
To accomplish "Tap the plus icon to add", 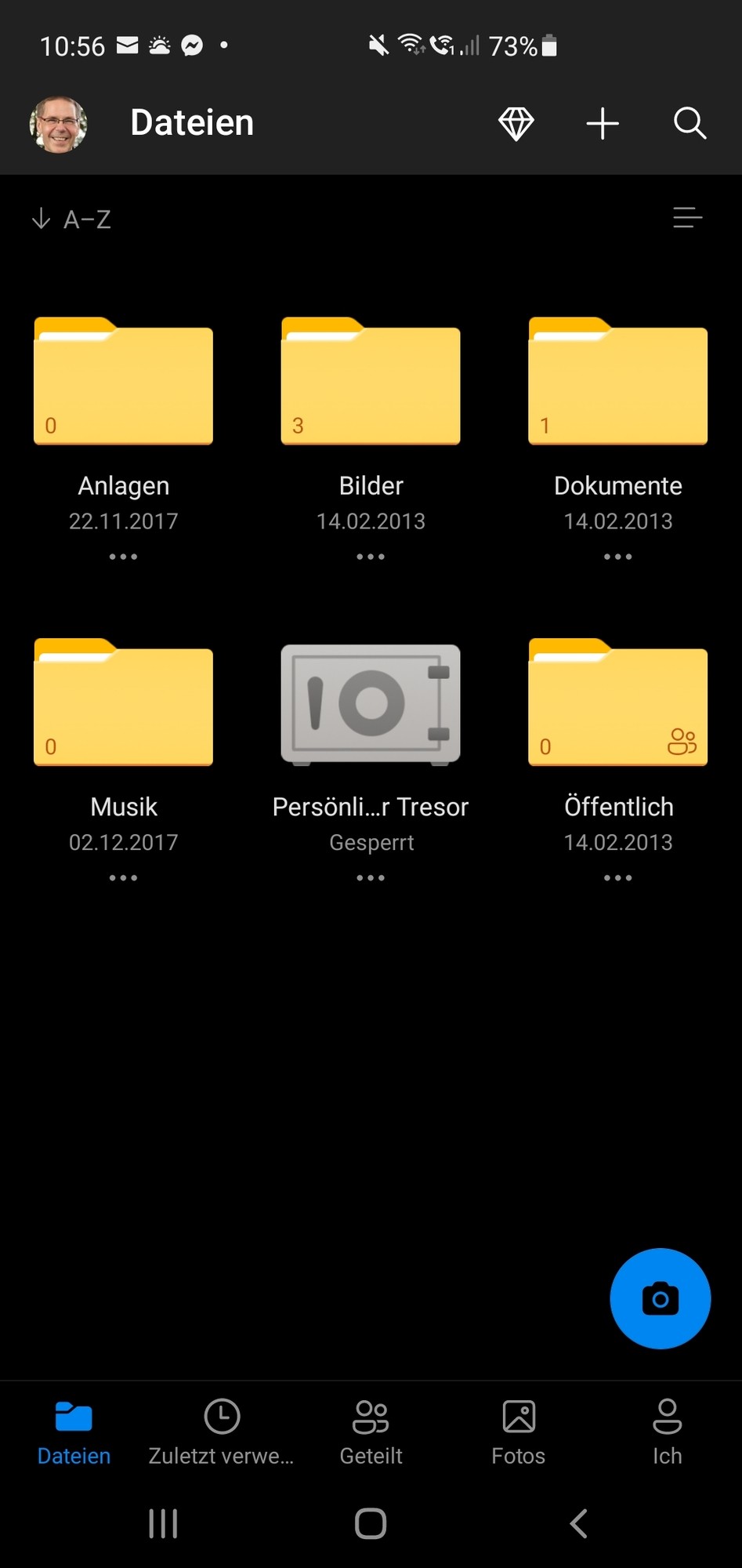I will pyautogui.click(x=603, y=124).
